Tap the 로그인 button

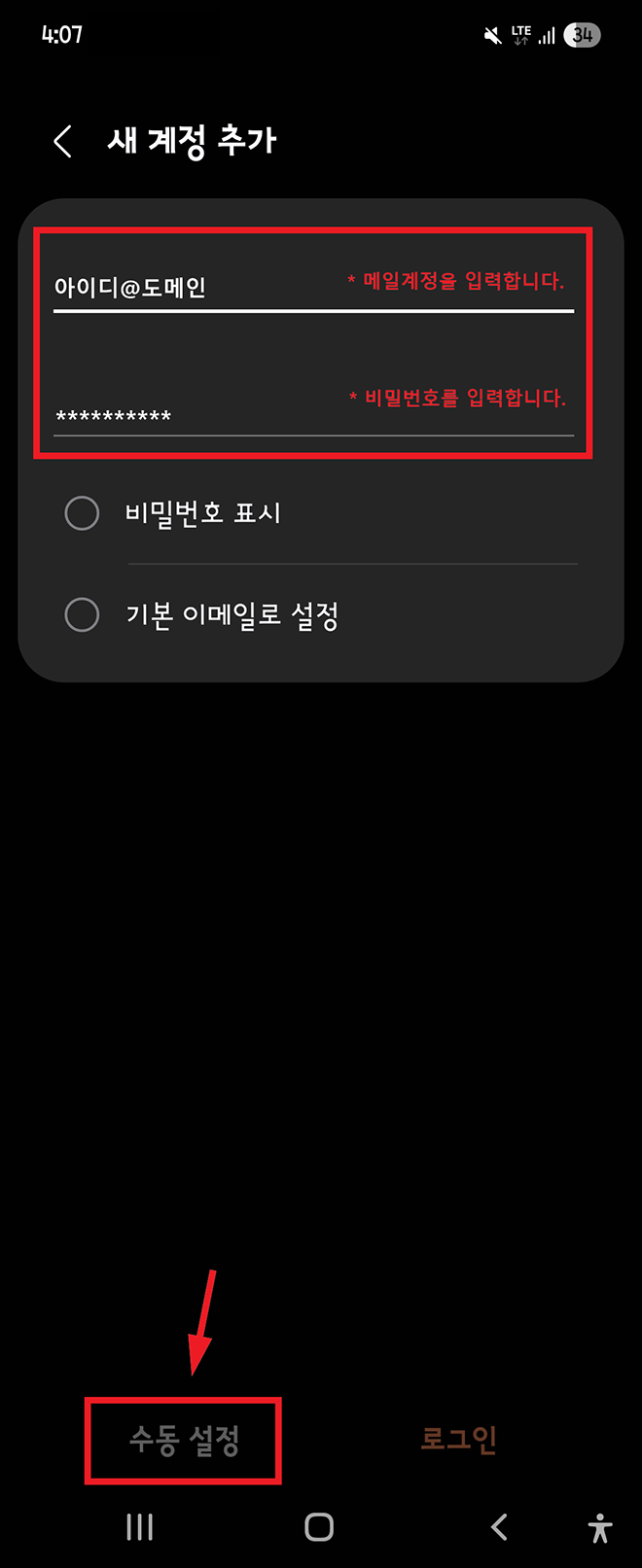458,1439
